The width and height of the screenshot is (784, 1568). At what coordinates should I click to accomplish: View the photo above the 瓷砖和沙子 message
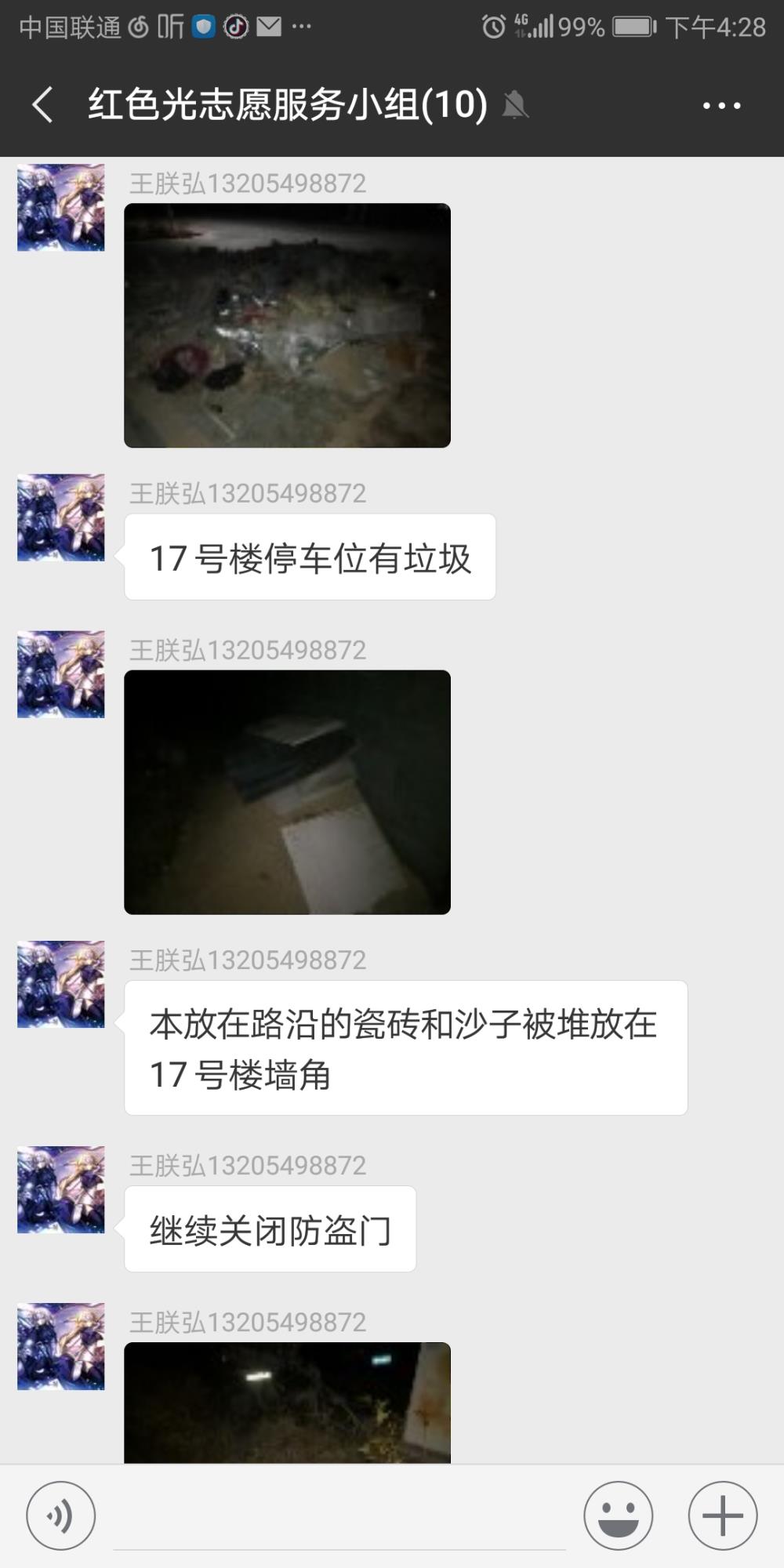287,792
